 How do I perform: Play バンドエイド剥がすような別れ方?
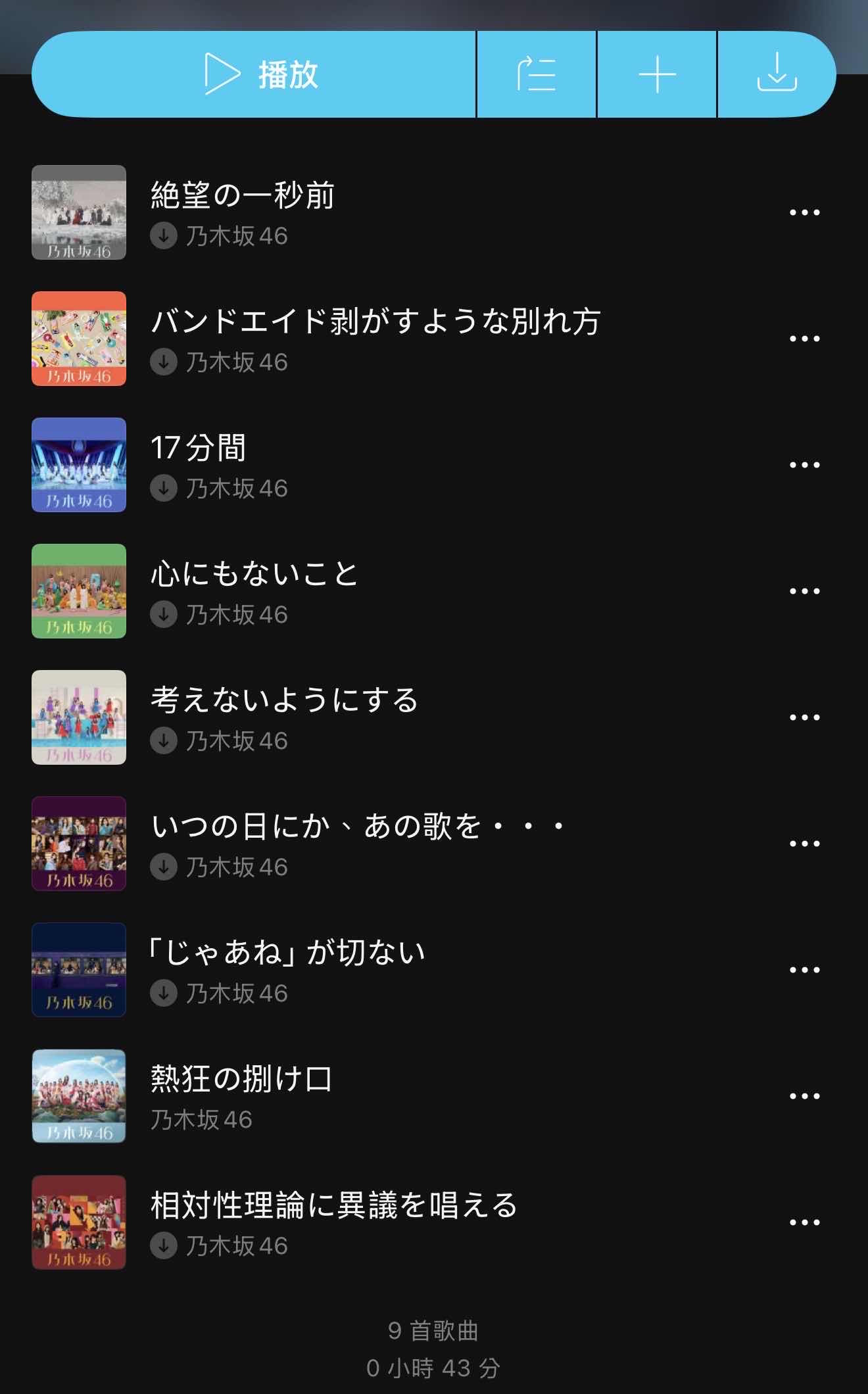(375, 322)
